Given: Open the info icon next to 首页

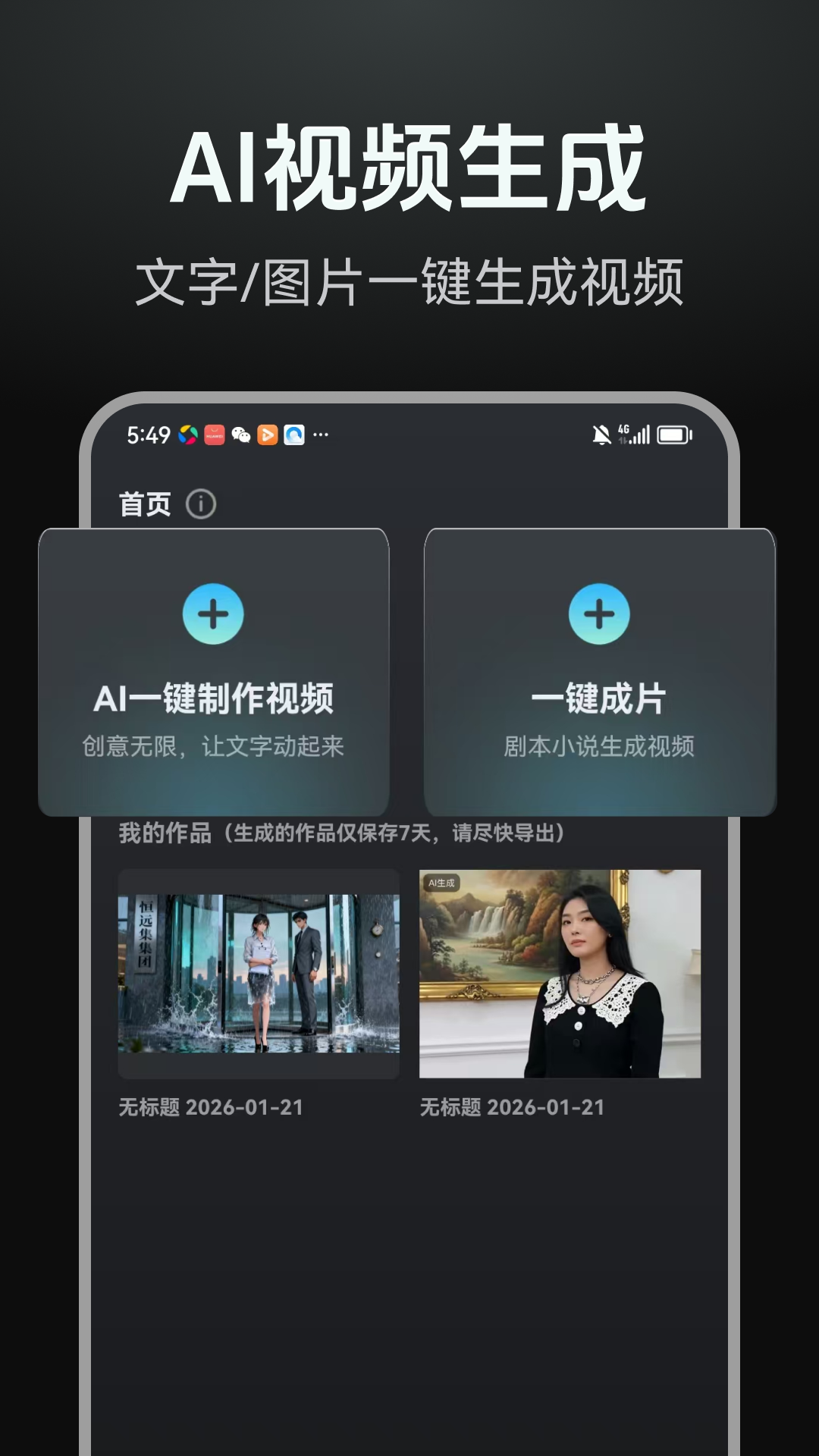Looking at the screenshot, I should click(x=200, y=503).
